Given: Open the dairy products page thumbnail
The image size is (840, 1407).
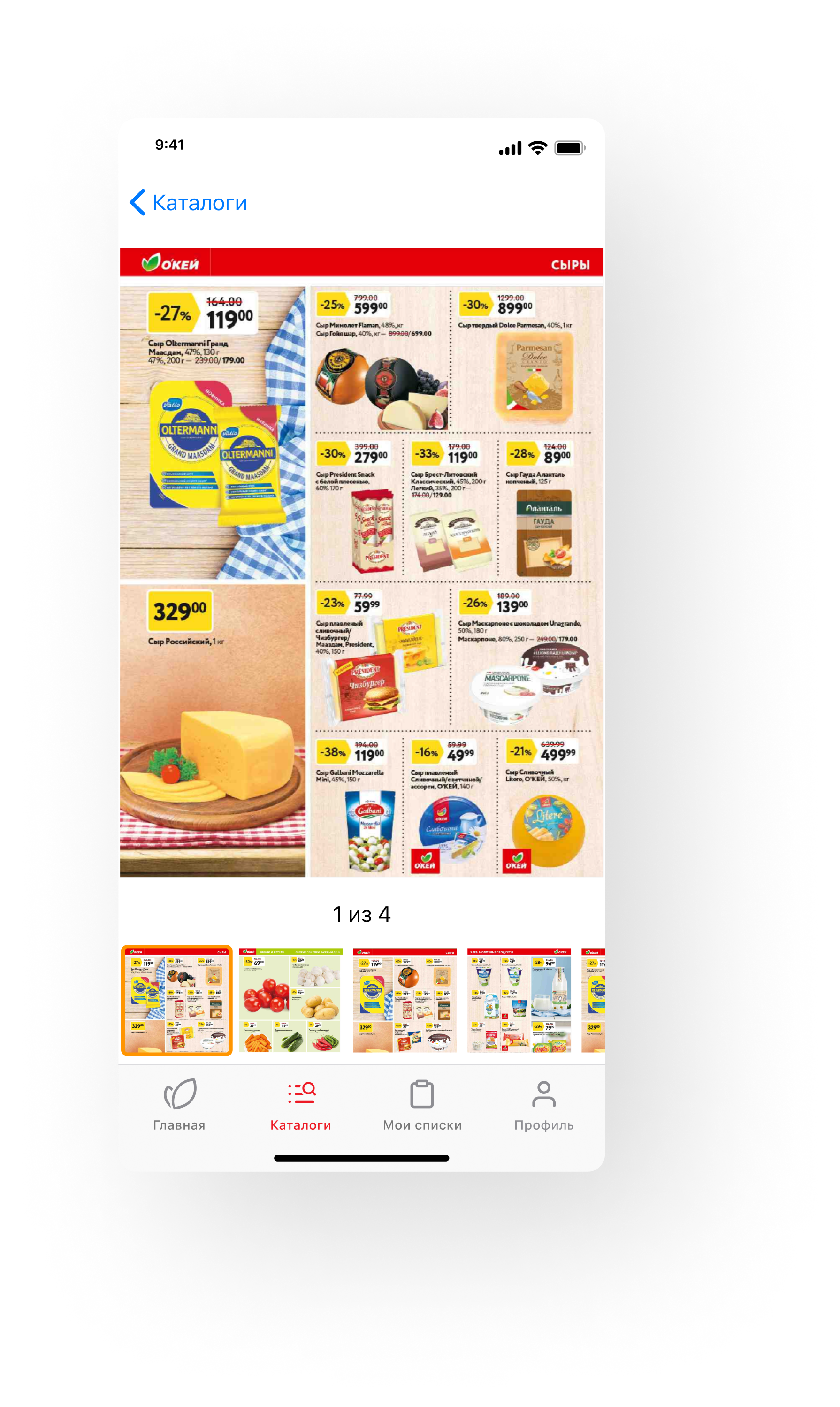Looking at the screenshot, I should pos(519,1000).
